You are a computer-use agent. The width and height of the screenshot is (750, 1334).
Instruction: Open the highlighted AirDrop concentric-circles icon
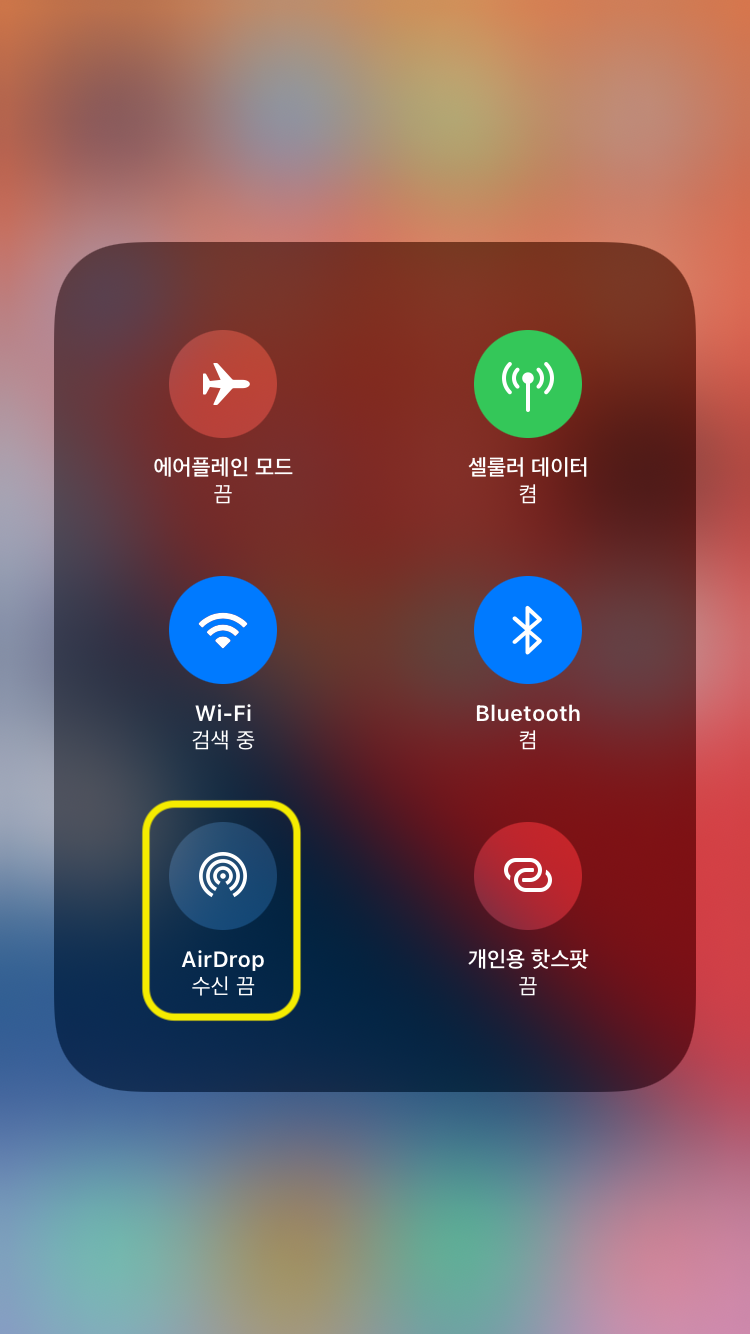[x=223, y=875]
